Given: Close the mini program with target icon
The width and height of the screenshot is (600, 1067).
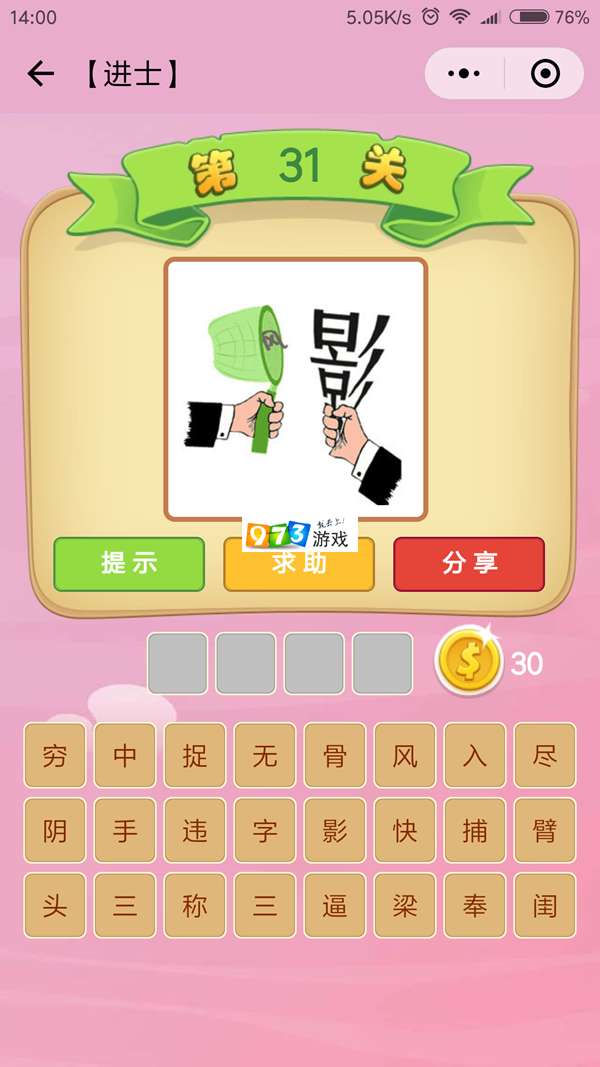Looking at the screenshot, I should pyautogui.click(x=545, y=74).
